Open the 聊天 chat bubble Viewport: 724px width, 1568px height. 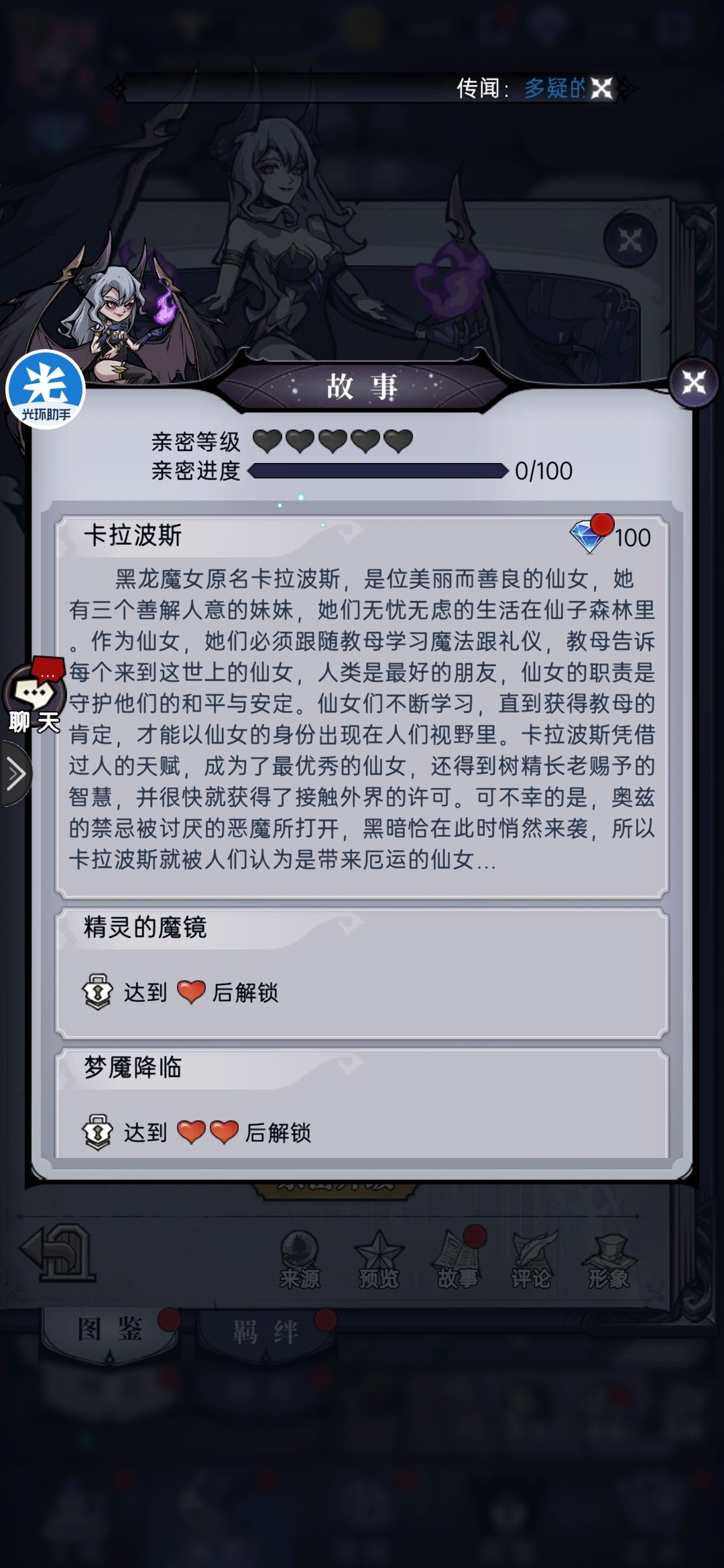[34, 697]
